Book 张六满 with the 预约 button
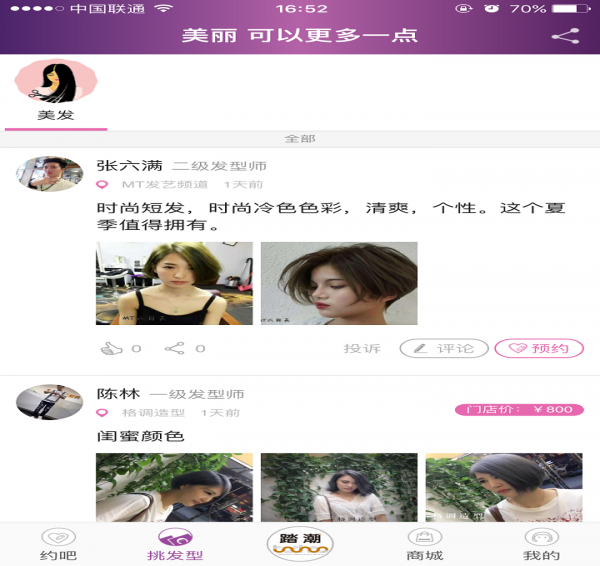This screenshot has height=566, width=600. point(539,349)
